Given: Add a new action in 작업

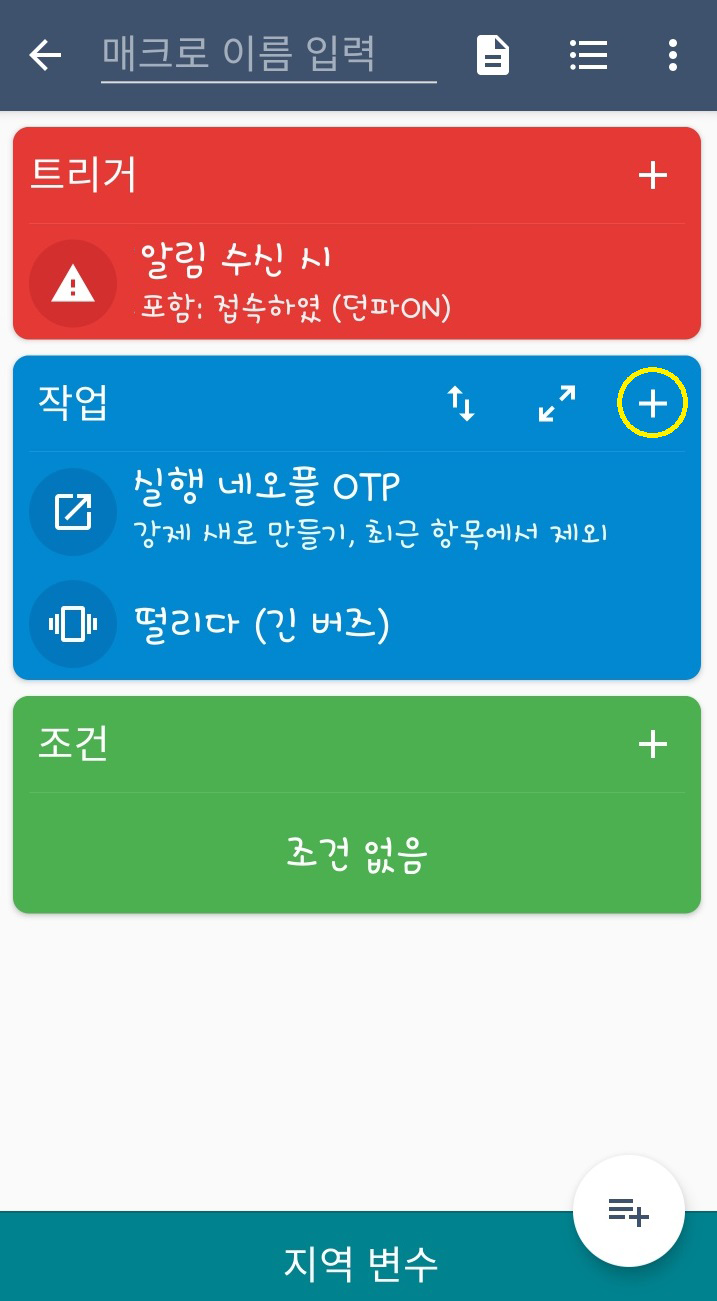Looking at the screenshot, I should click(x=652, y=404).
